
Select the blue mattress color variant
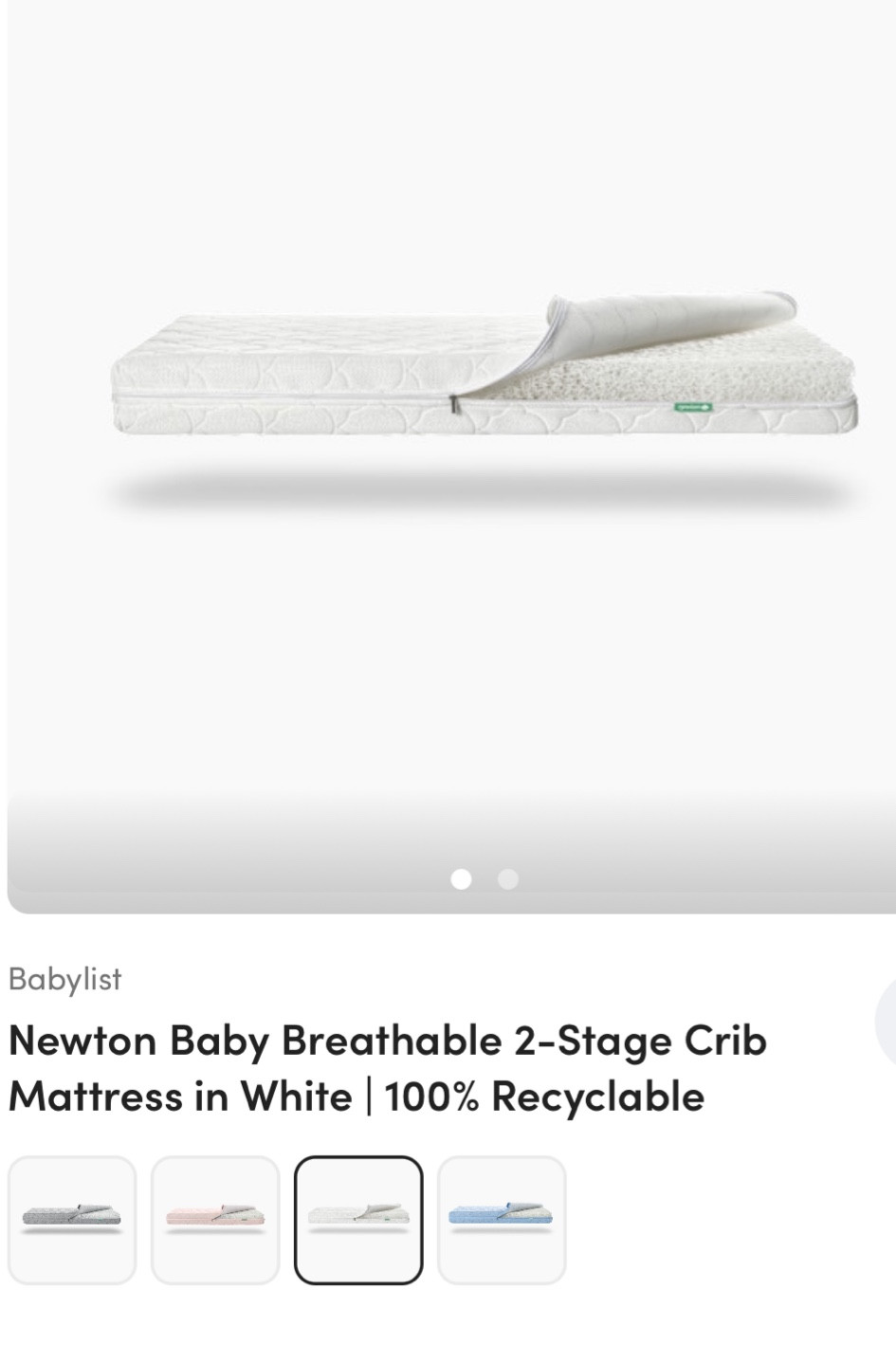(x=501, y=1219)
